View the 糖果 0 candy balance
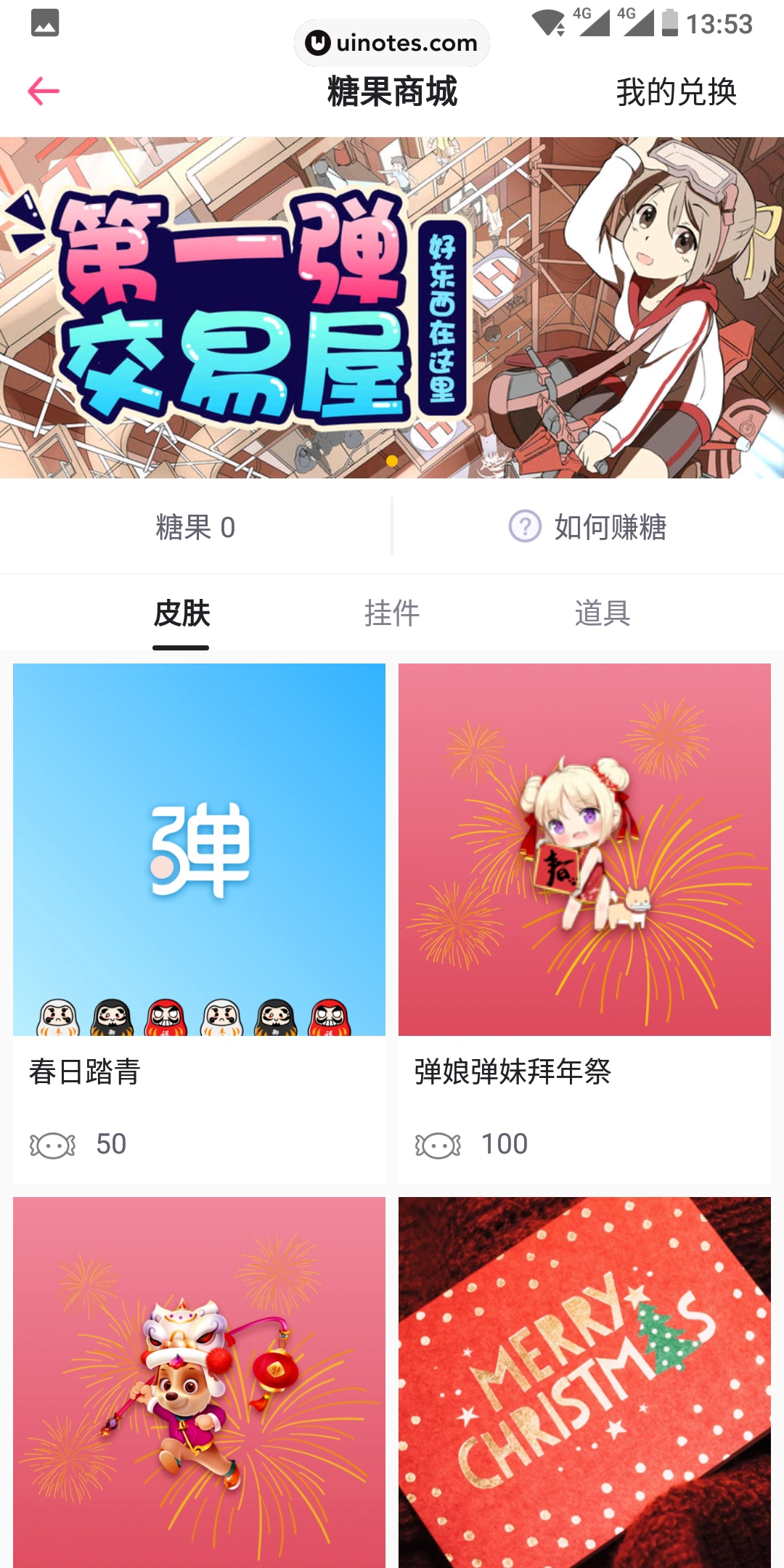The height and width of the screenshot is (1568, 784). (x=195, y=527)
